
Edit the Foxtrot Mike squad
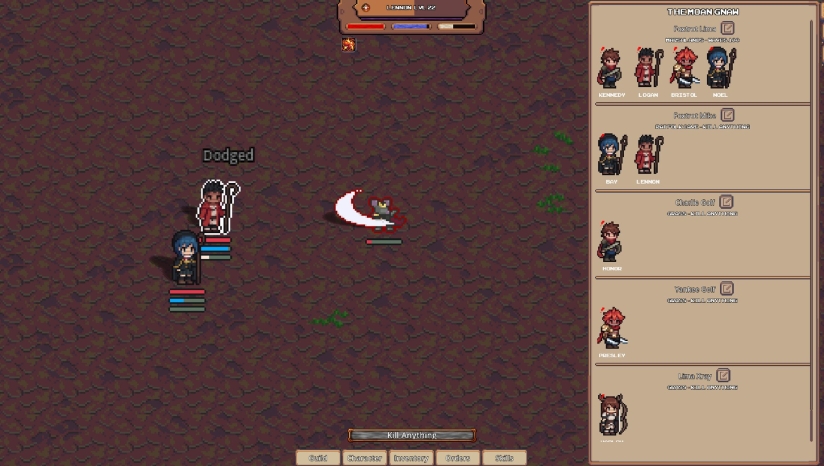coord(728,115)
